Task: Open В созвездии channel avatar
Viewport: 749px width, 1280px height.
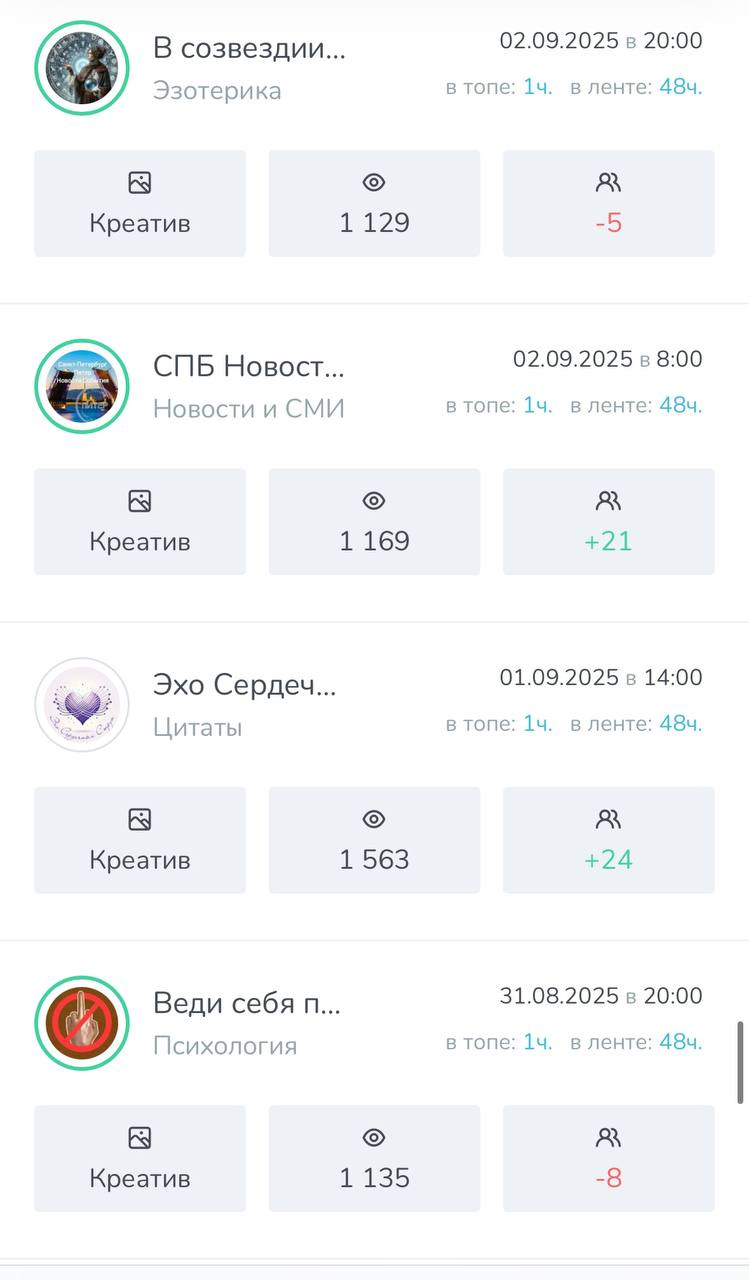Action: [82, 68]
